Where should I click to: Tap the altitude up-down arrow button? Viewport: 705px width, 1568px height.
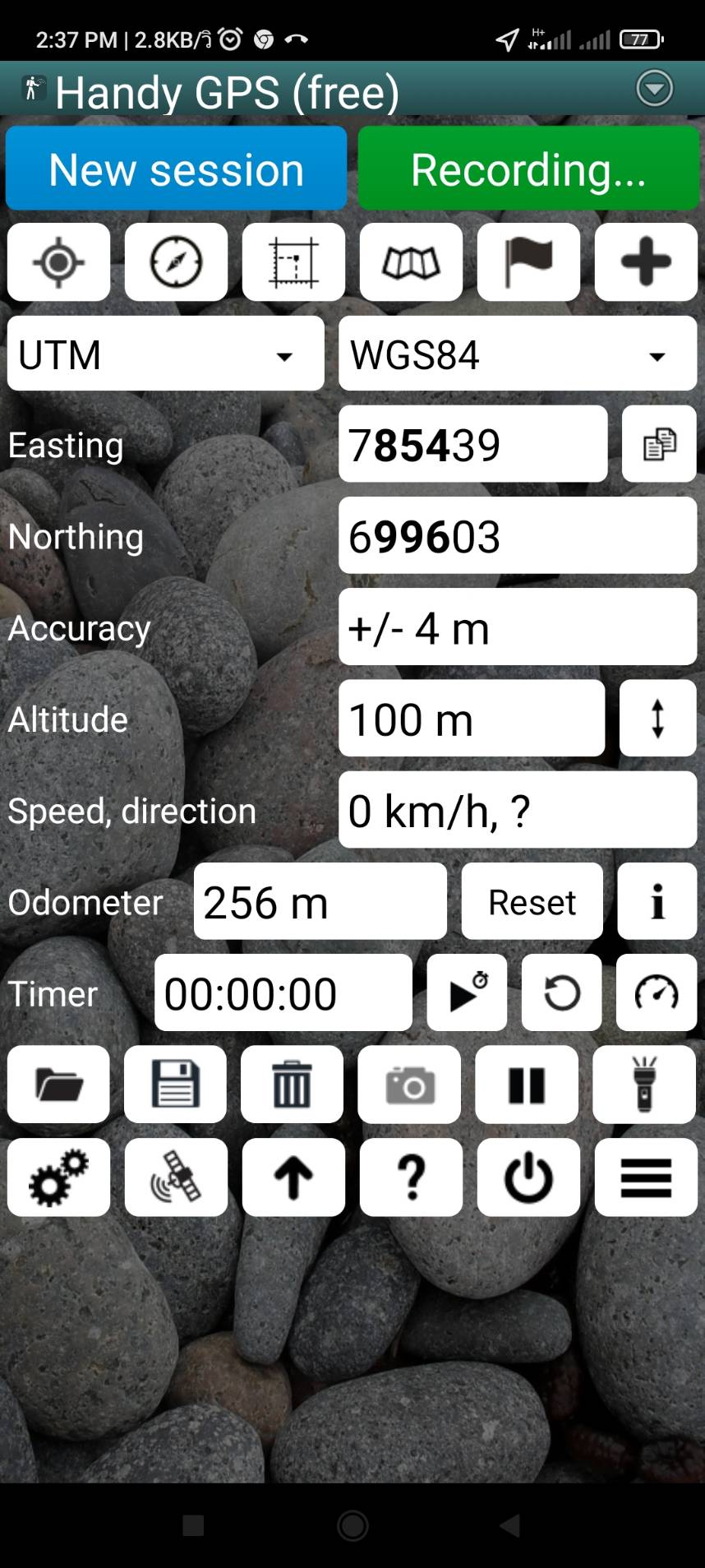click(x=657, y=719)
